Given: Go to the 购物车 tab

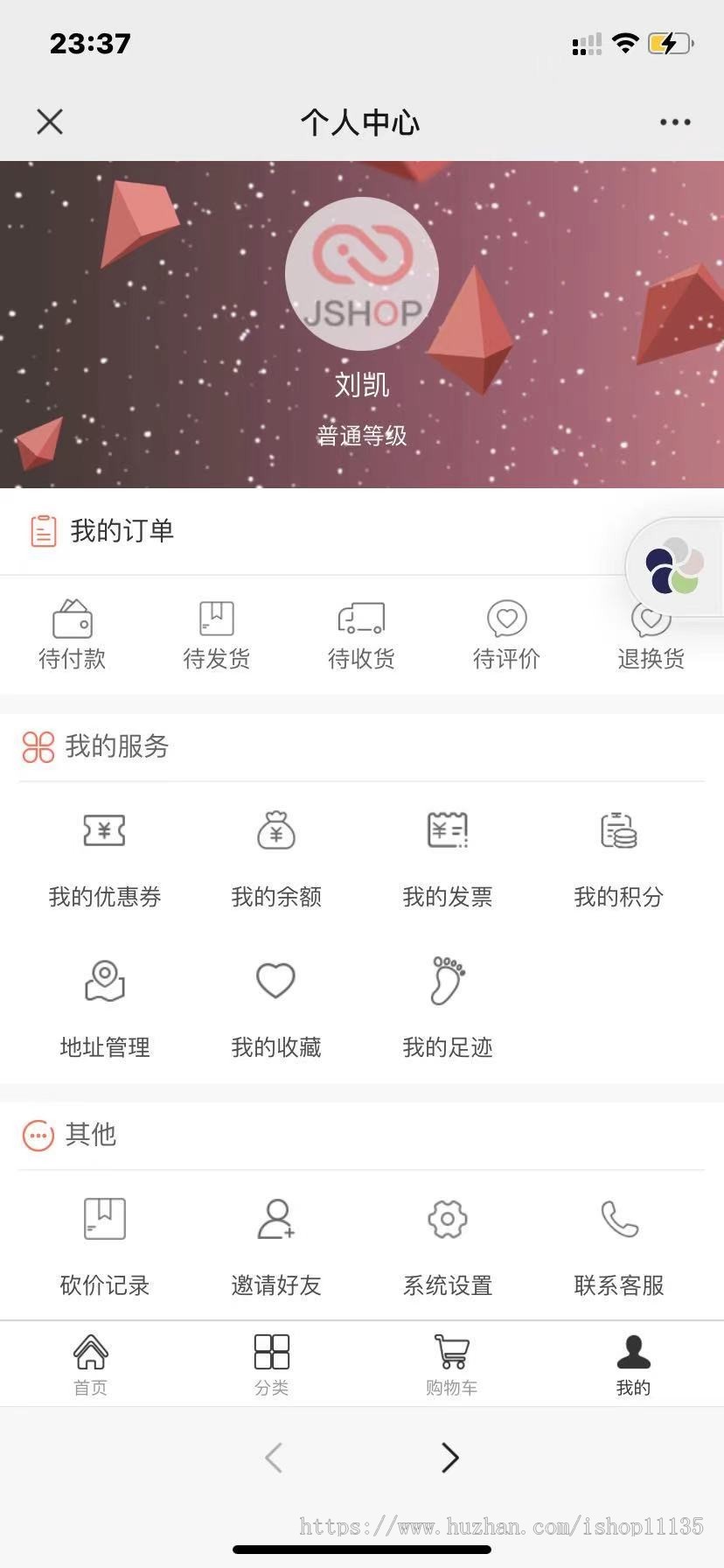Looking at the screenshot, I should 452,1363.
